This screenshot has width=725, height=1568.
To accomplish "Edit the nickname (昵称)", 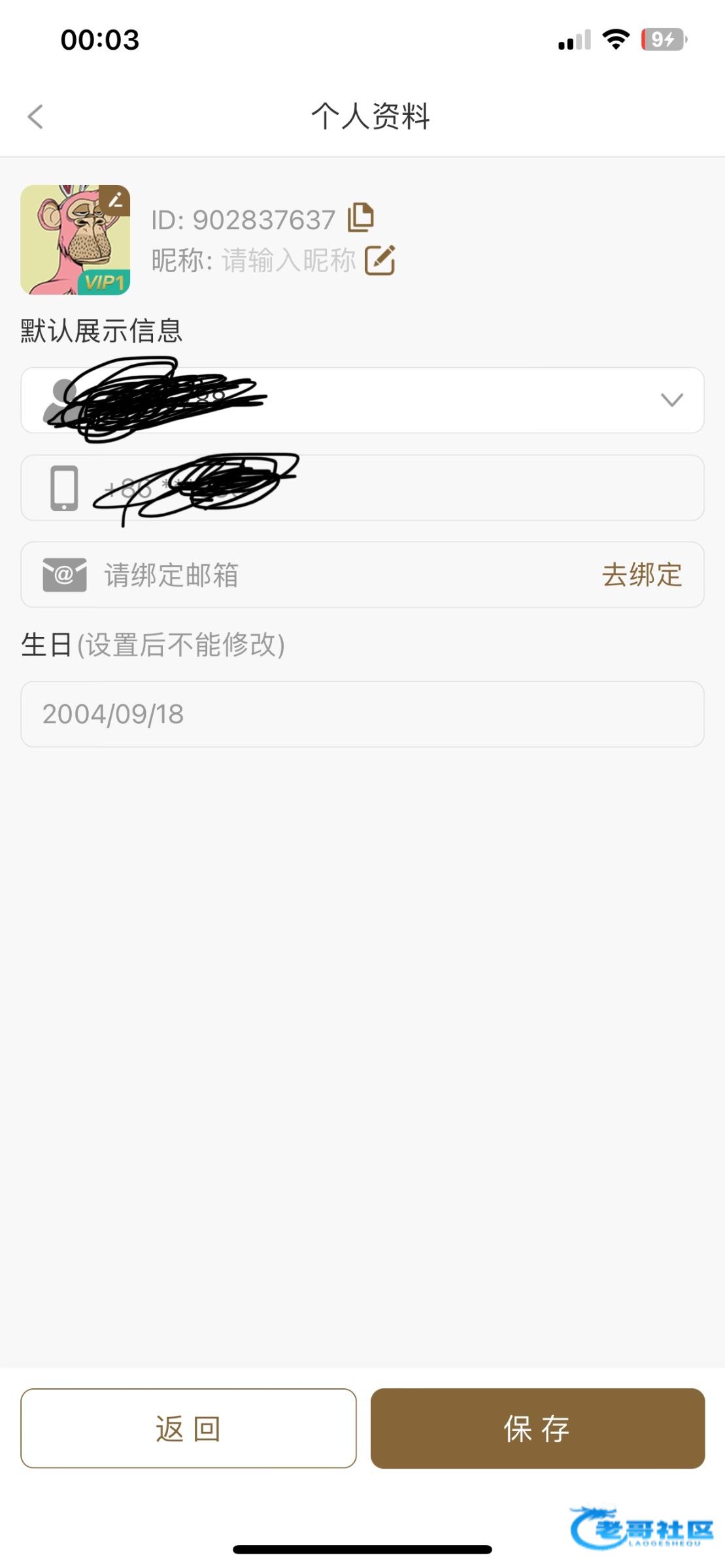I will click(x=380, y=260).
